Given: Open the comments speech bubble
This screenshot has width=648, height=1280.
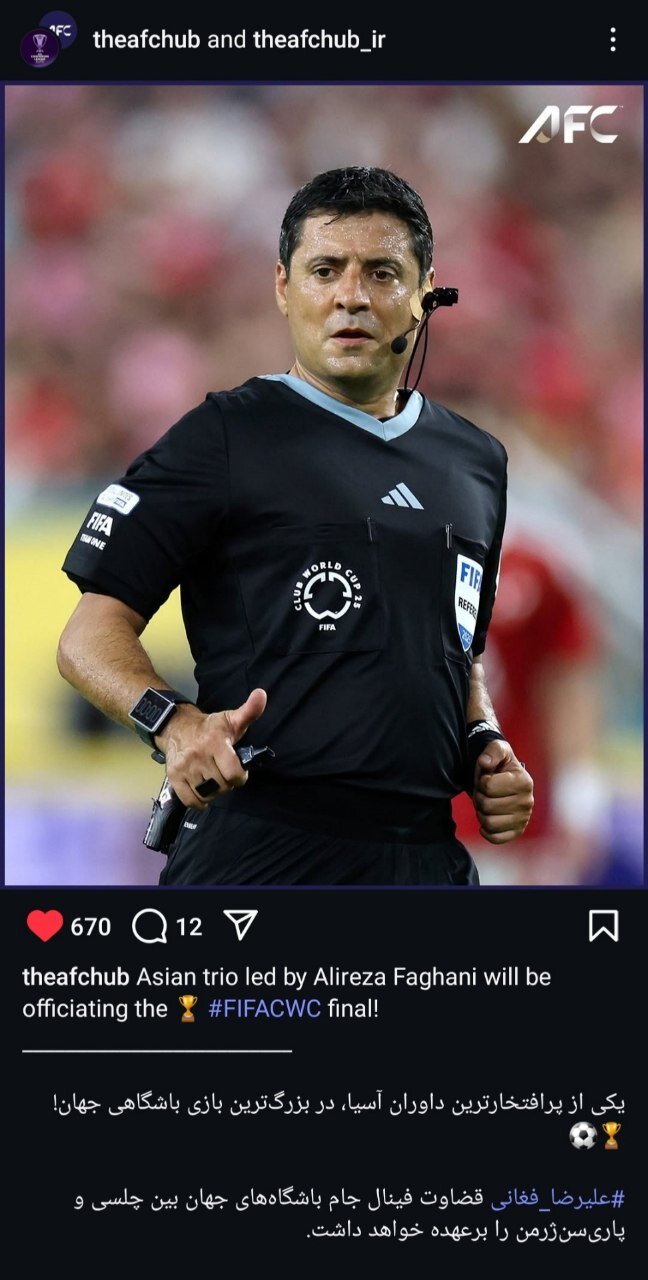Looking at the screenshot, I should 149,926.
